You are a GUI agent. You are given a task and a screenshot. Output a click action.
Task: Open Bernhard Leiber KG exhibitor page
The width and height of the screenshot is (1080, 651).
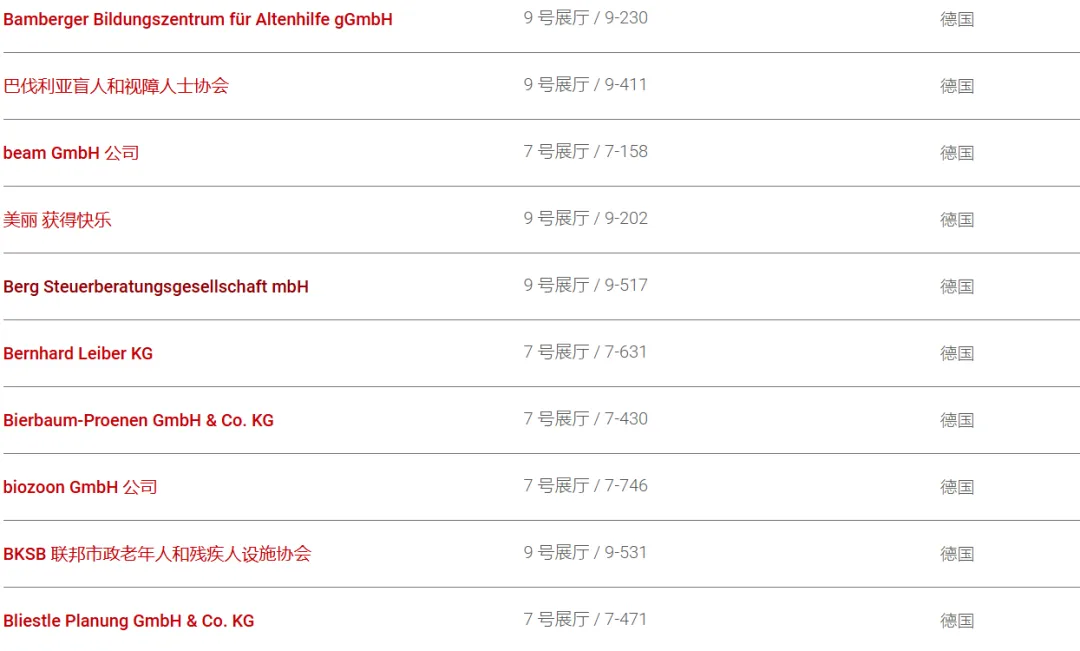click(78, 353)
